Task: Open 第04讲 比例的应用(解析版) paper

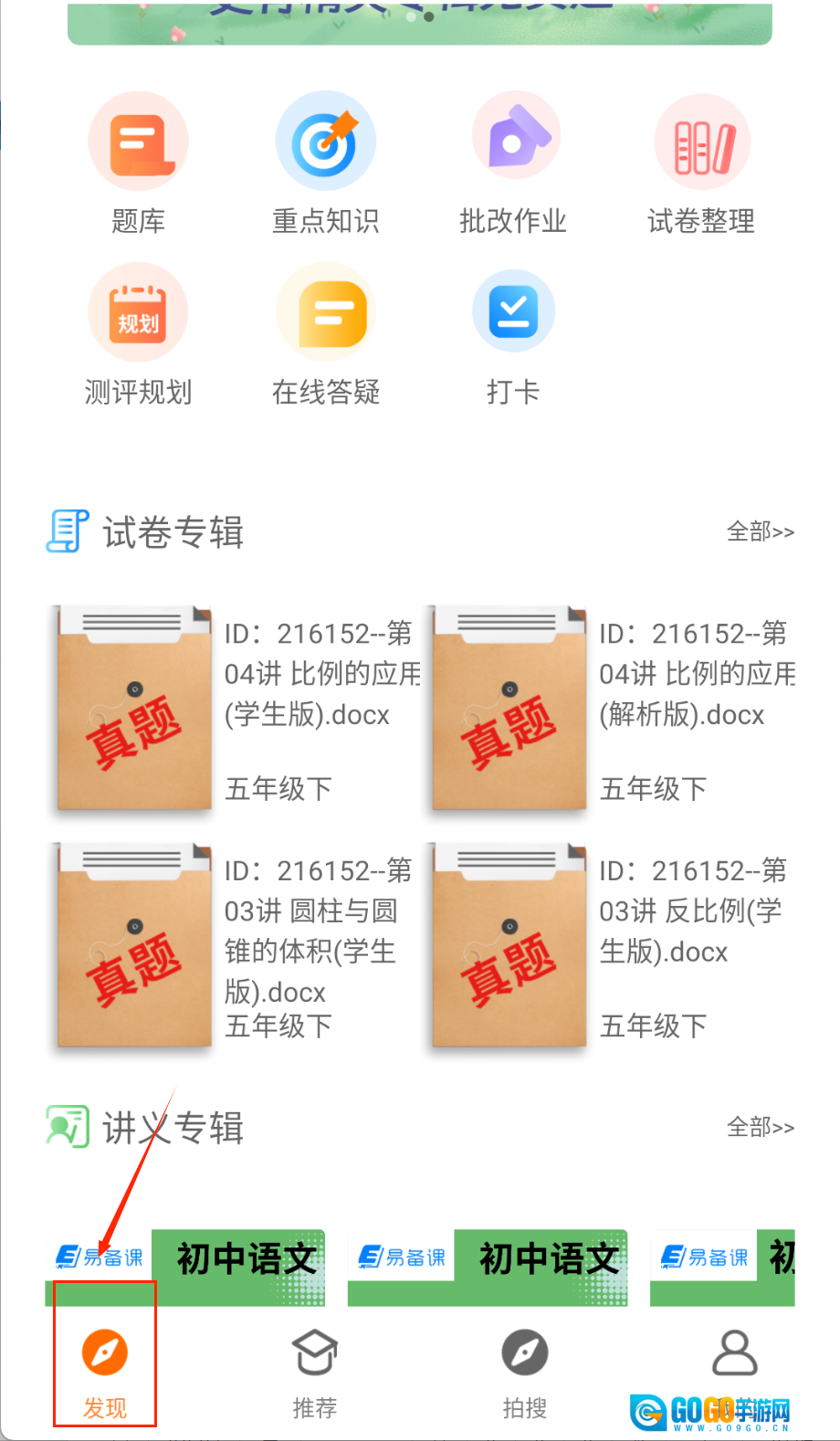Action: click(607, 708)
